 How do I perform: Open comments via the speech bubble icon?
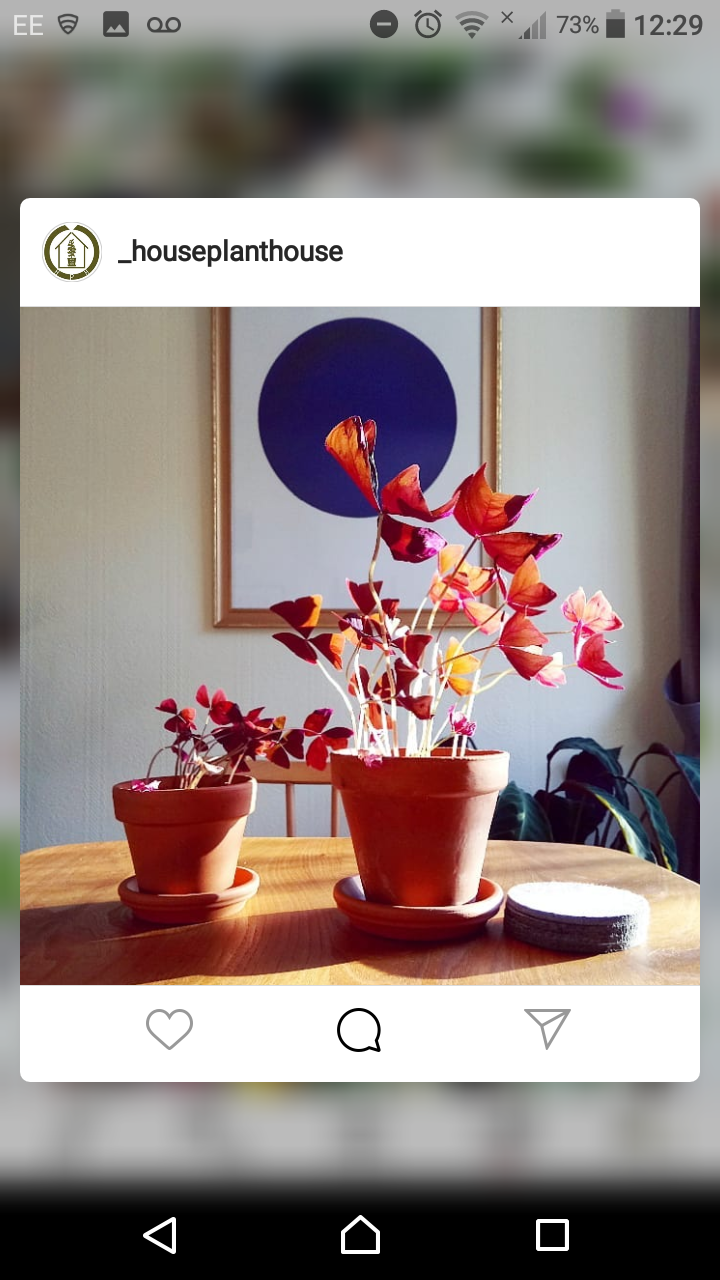359,1030
